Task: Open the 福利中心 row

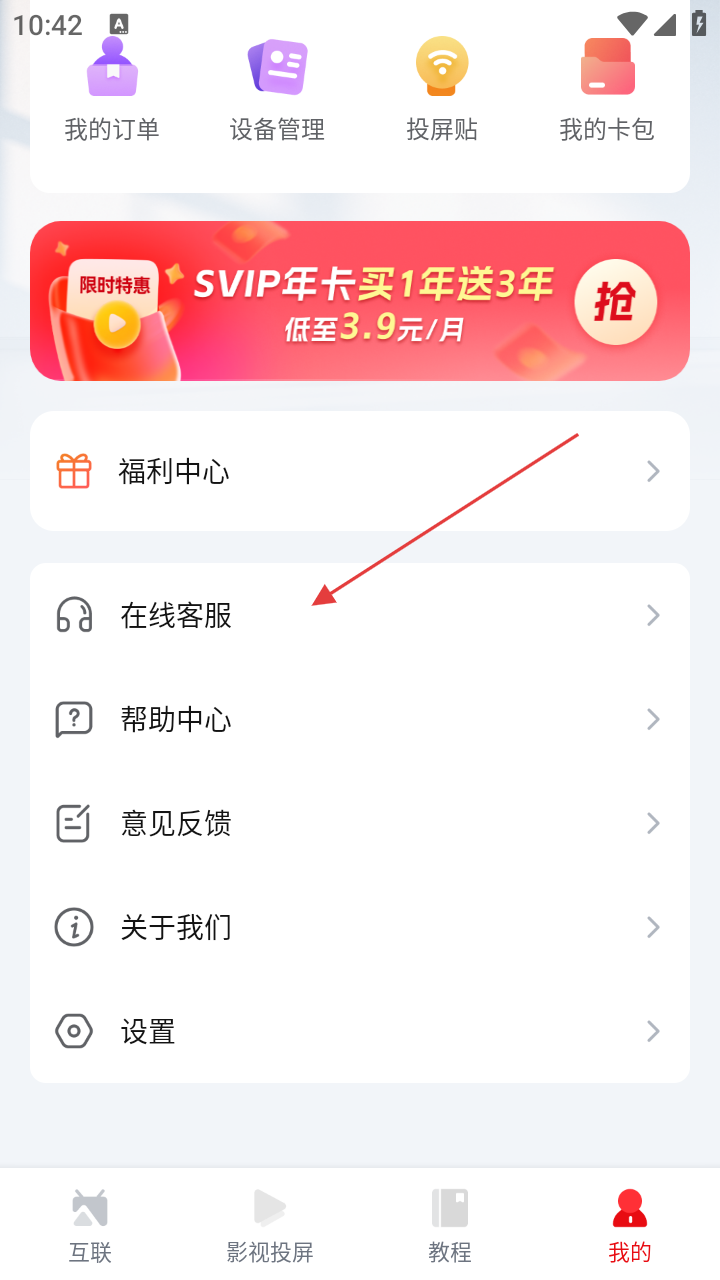Action: pyautogui.click(x=360, y=471)
